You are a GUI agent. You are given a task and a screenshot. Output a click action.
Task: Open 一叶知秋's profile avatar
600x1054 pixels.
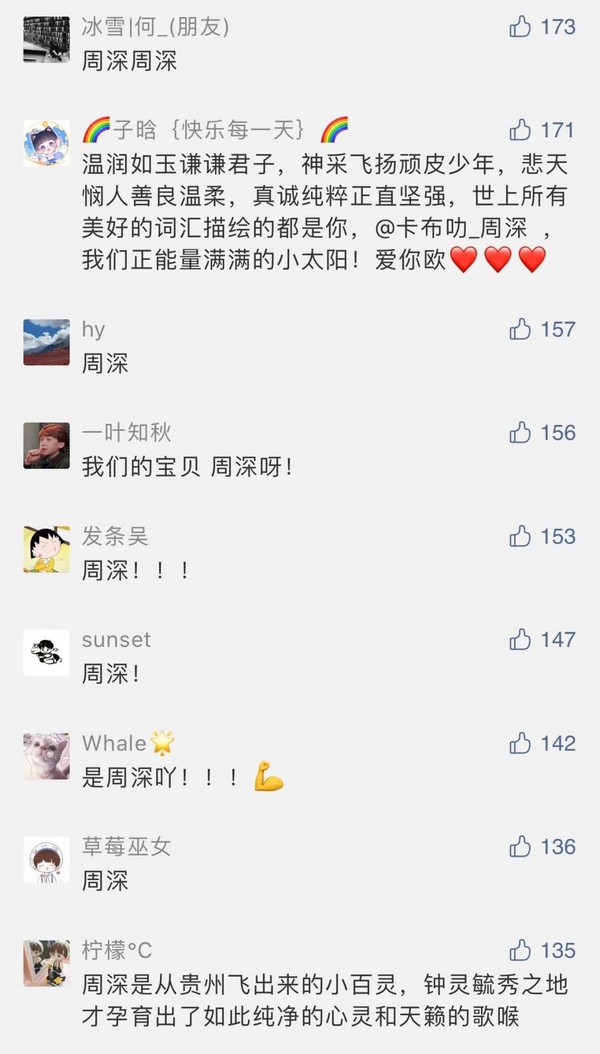pyautogui.click(x=47, y=446)
